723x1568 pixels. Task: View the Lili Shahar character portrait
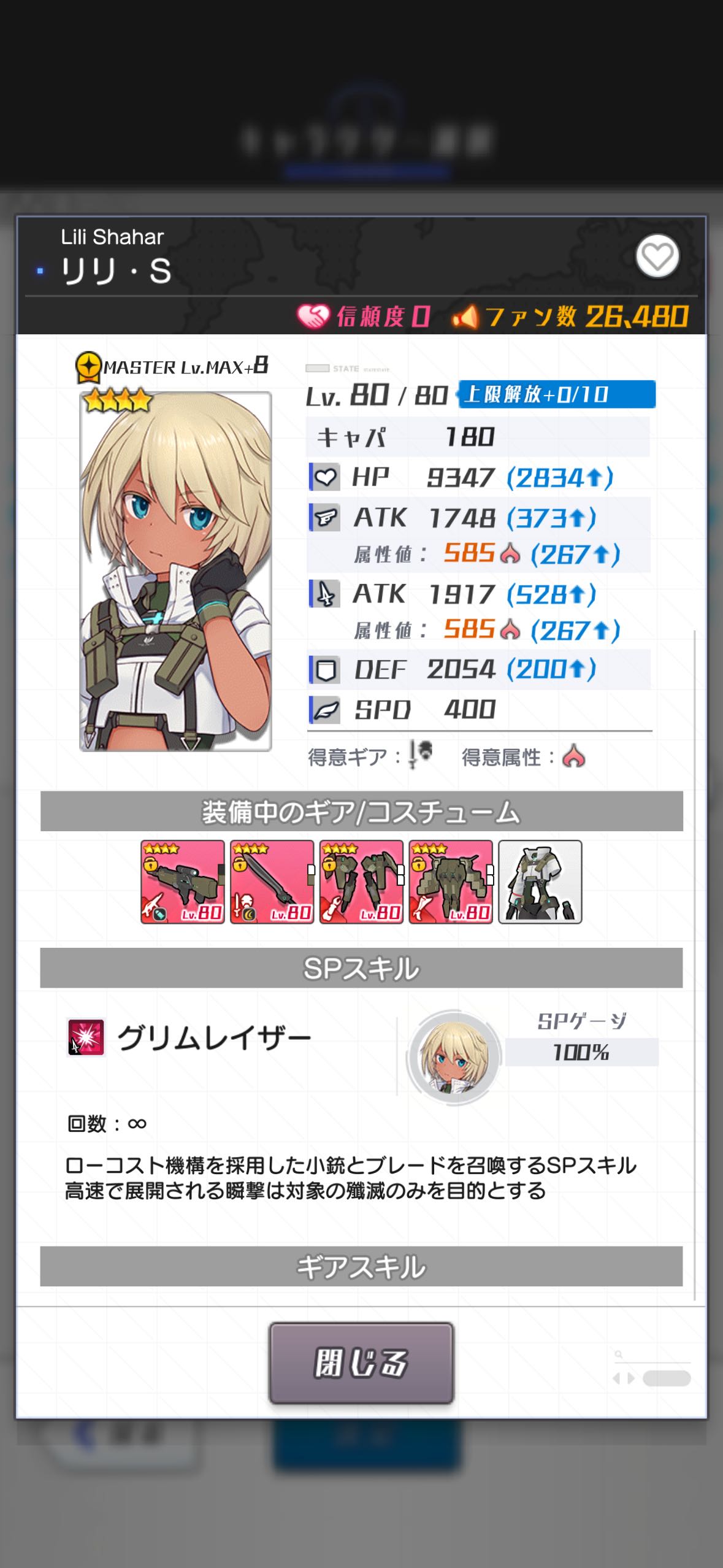click(x=175, y=571)
